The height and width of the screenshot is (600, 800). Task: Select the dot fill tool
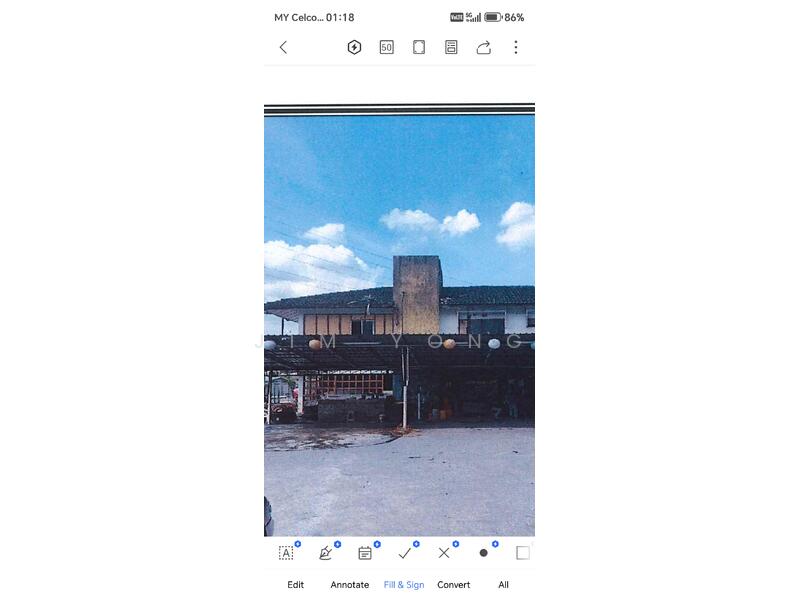click(484, 553)
